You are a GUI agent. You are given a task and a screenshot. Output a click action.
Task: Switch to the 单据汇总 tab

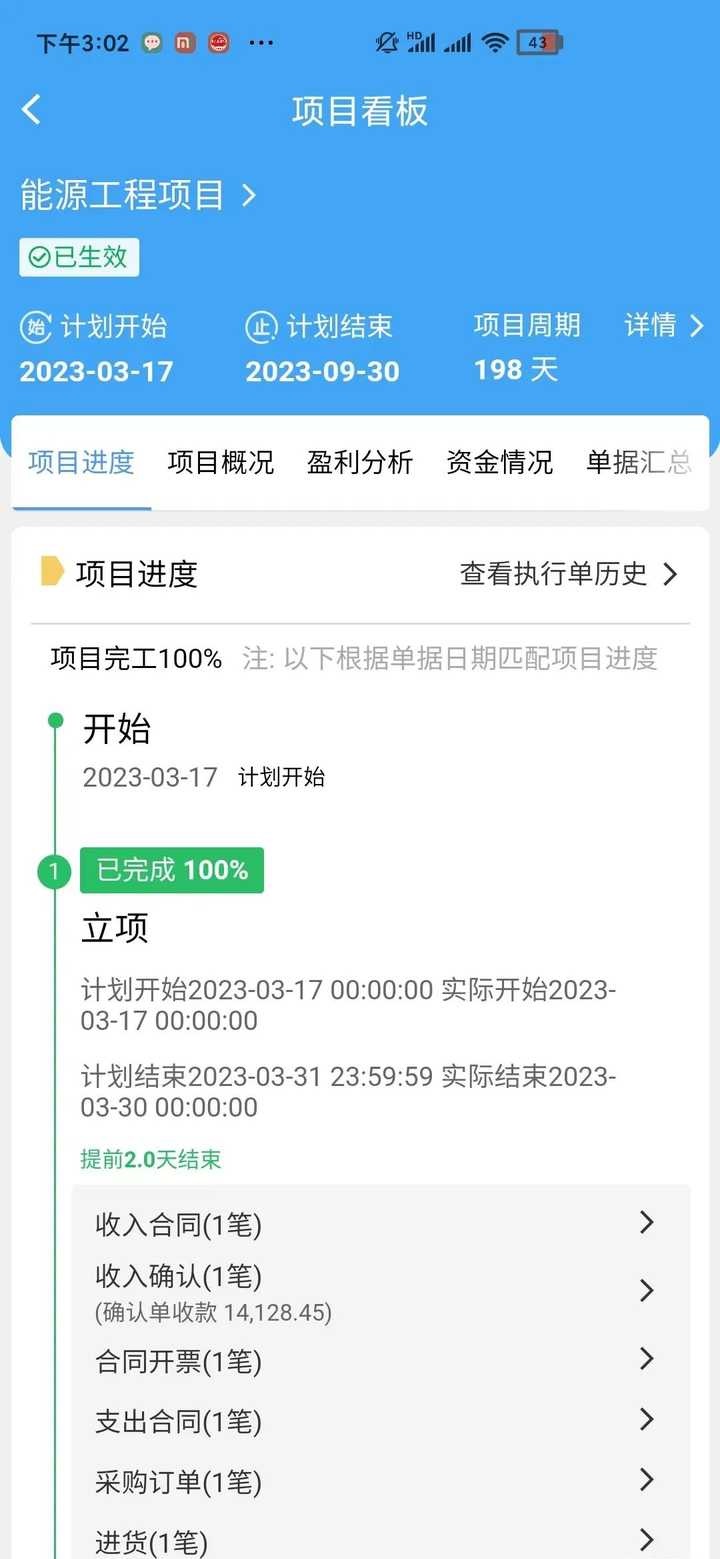638,462
